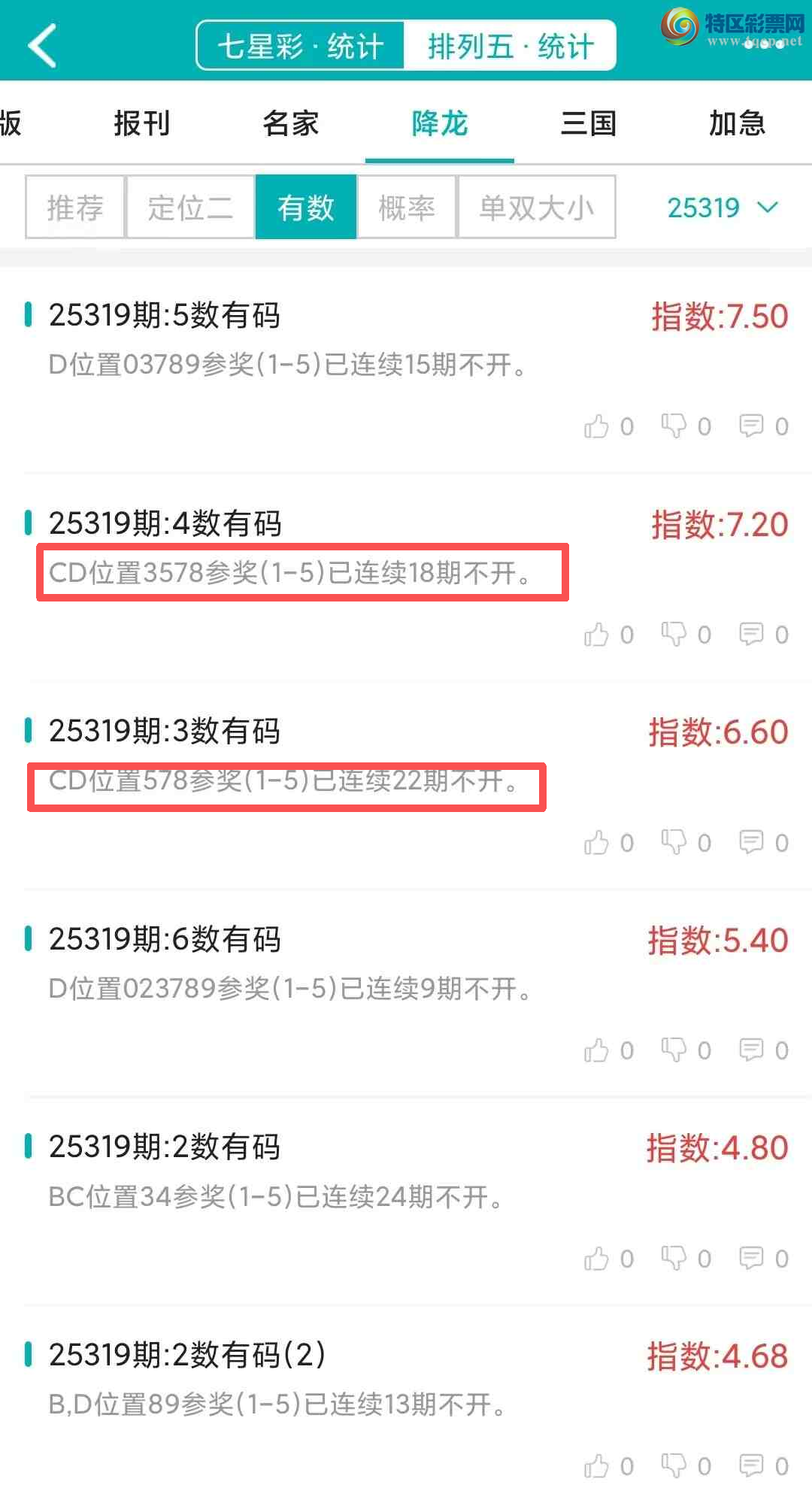Image resolution: width=812 pixels, height=1506 pixels.
Task: Open the 报刊 tab
Action: click(142, 123)
